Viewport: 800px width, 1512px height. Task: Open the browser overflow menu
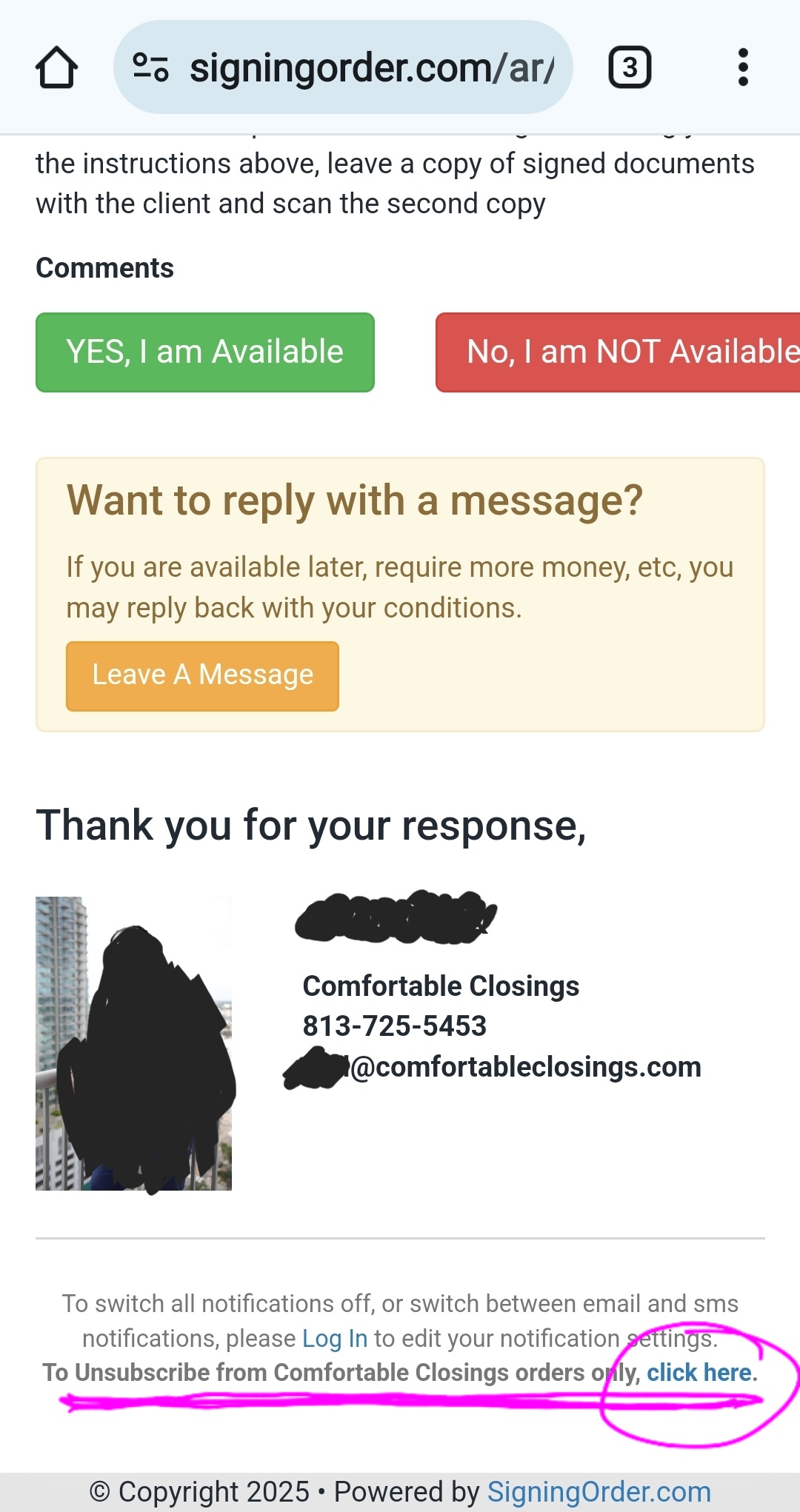click(x=743, y=67)
